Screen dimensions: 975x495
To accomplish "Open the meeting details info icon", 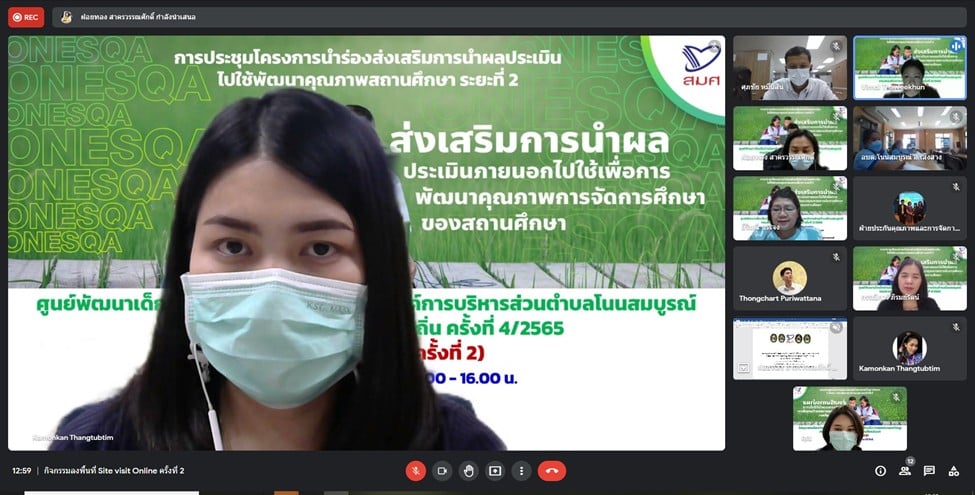I will coord(880,470).
